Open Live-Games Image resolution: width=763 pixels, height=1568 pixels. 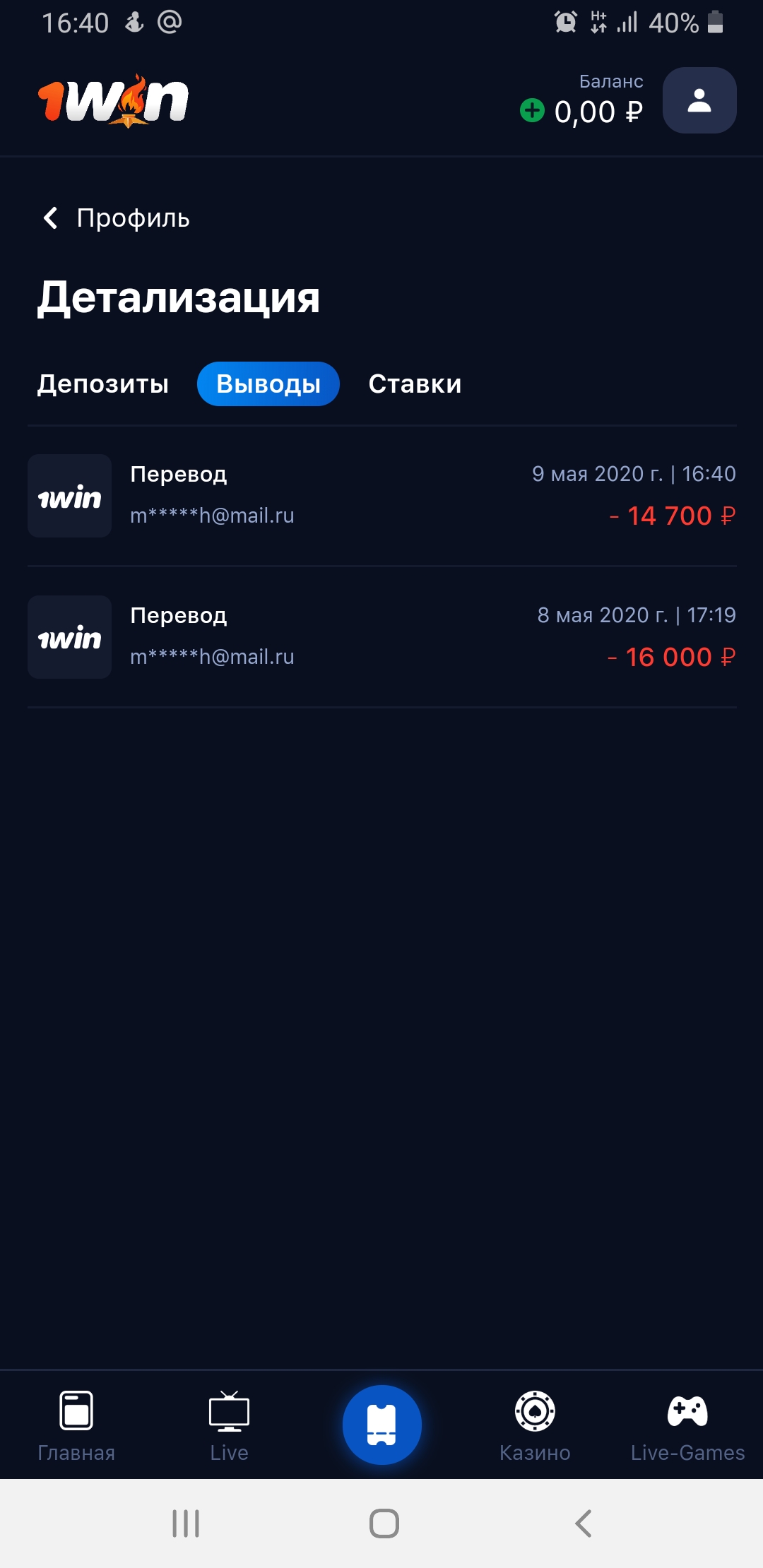[687, 1425]
